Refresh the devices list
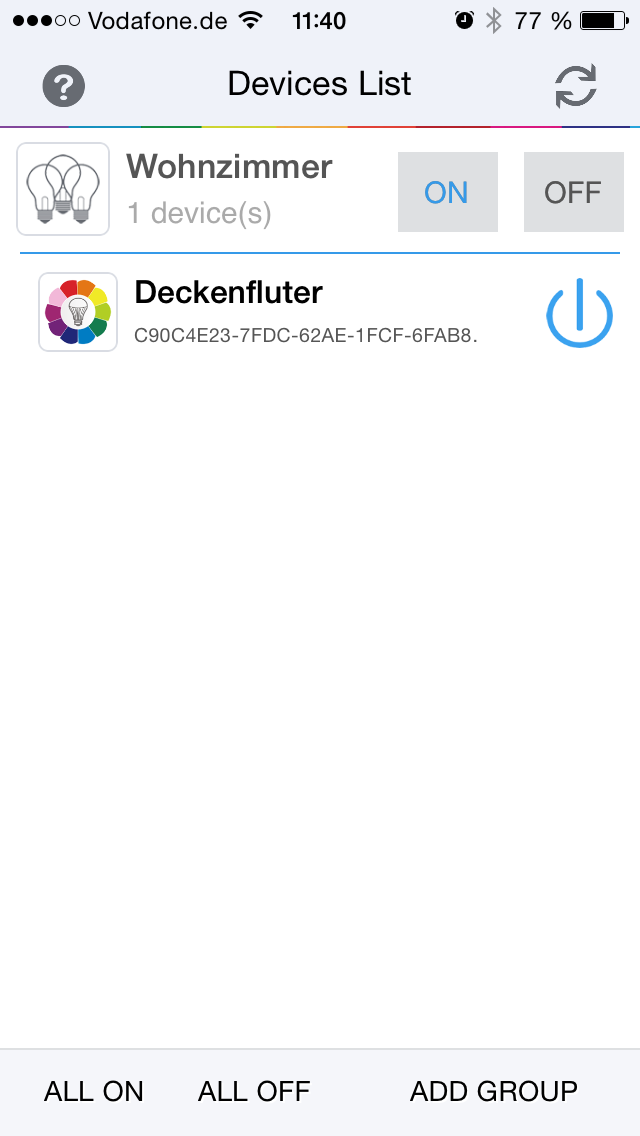Image resolution: width=640 pixels, height=1136 pixels. coord(576,87)
